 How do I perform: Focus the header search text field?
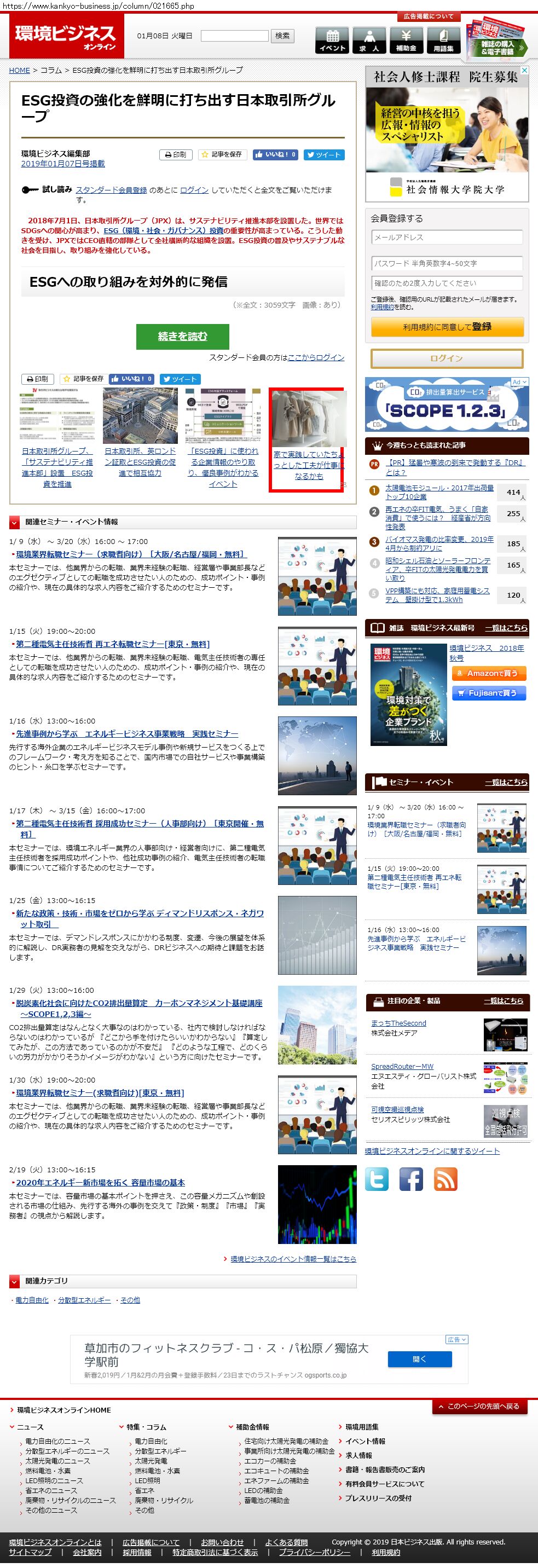point(234,36)
